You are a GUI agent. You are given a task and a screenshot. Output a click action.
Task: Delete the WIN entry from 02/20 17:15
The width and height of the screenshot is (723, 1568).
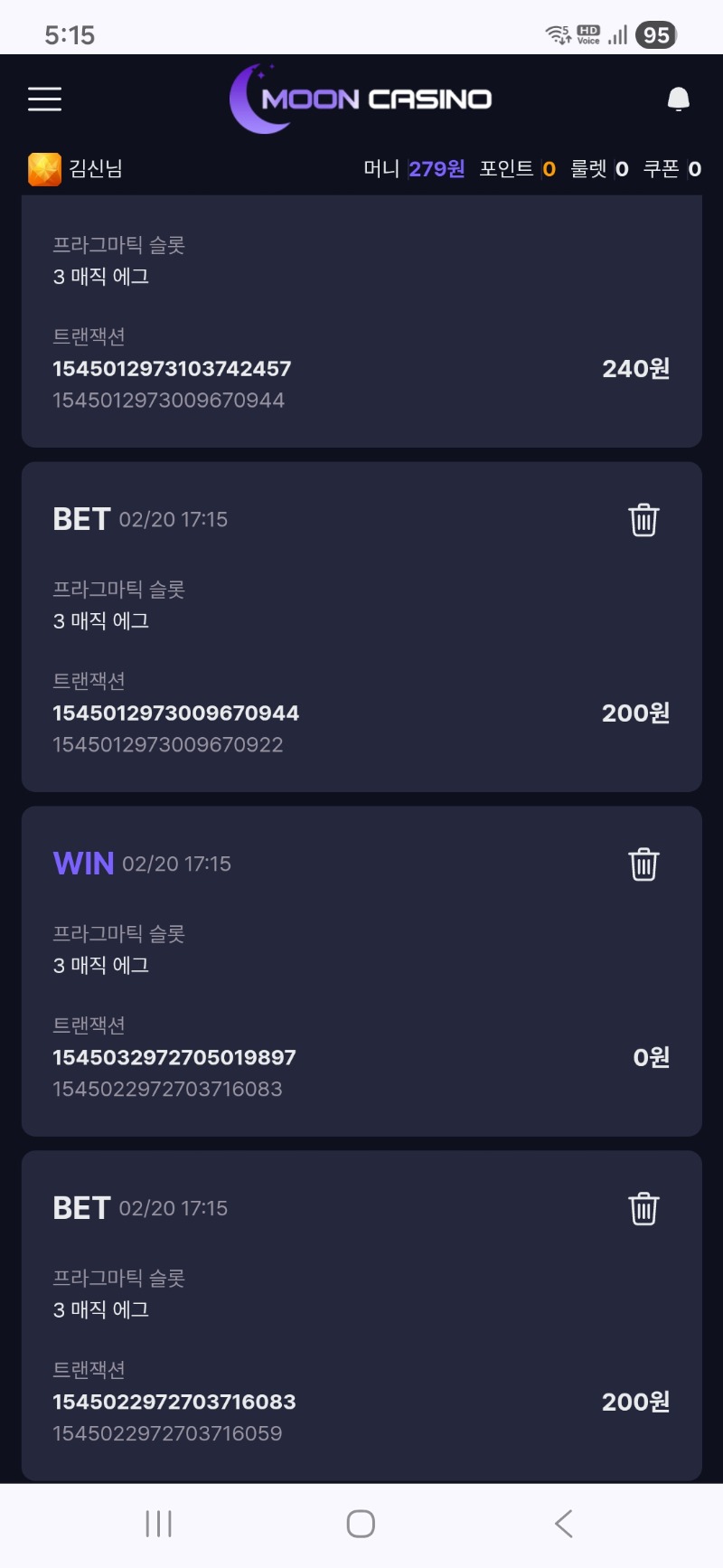tap(643, 864)
